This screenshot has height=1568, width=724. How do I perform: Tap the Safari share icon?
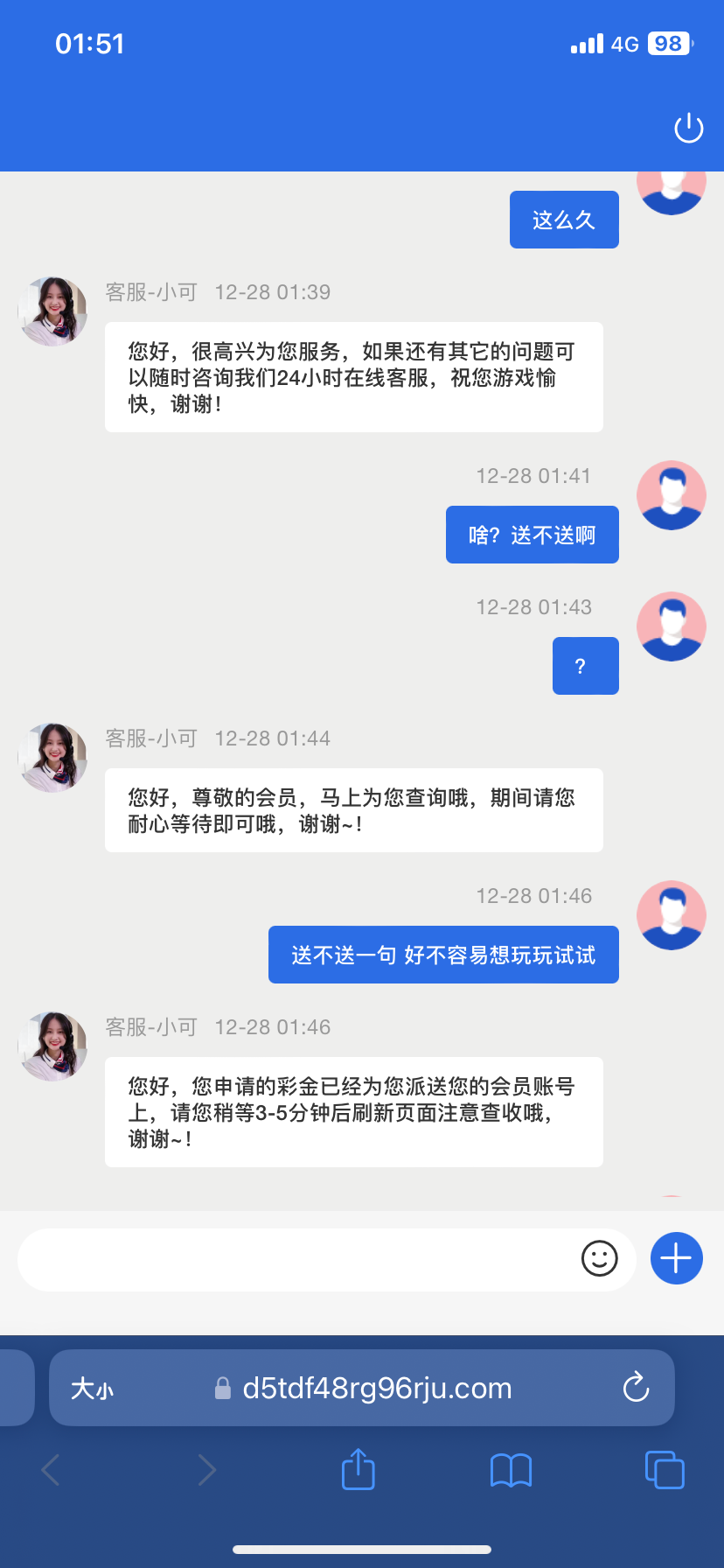[357, 1469]
